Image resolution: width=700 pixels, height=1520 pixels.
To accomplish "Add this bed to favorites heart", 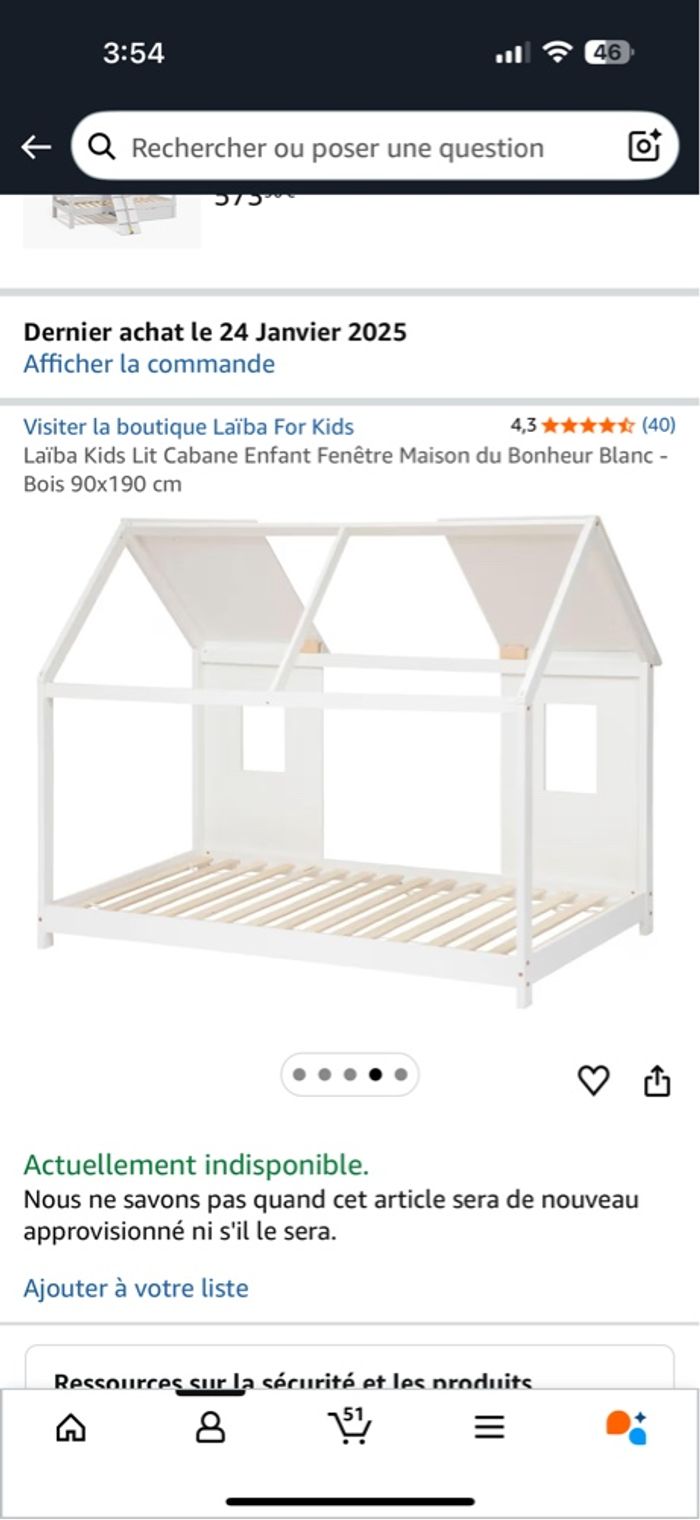I will coord(594,1080).
